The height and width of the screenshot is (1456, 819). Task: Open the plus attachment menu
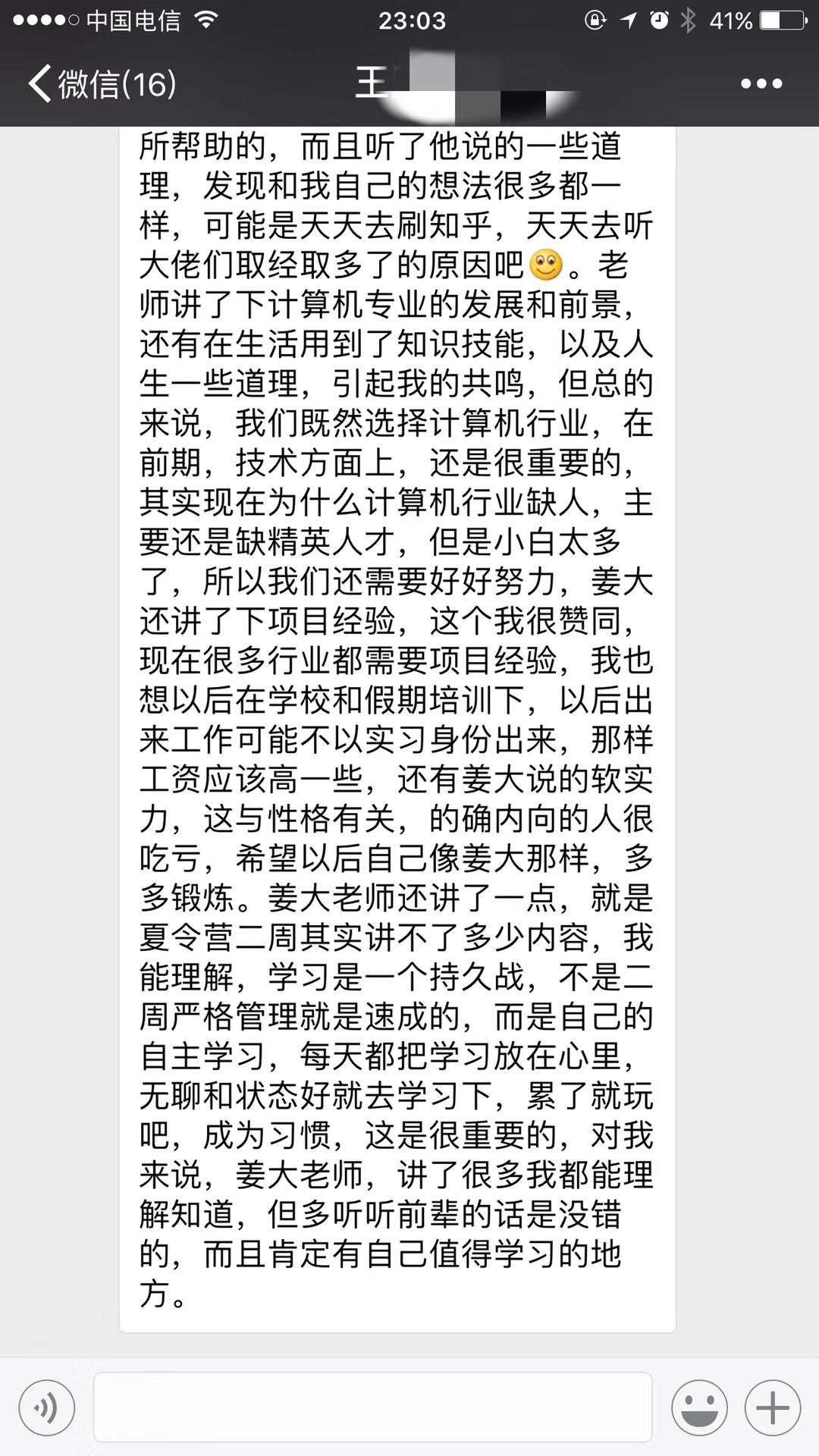(773, 1408)
